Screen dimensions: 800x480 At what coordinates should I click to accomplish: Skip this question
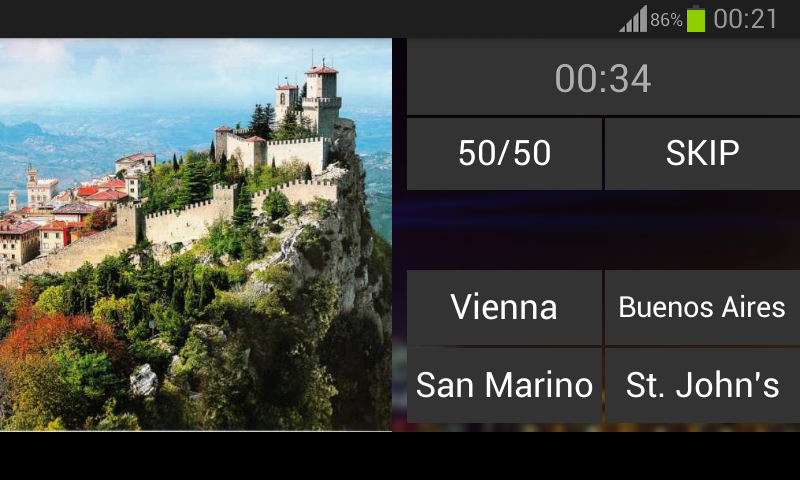(702, 153)
